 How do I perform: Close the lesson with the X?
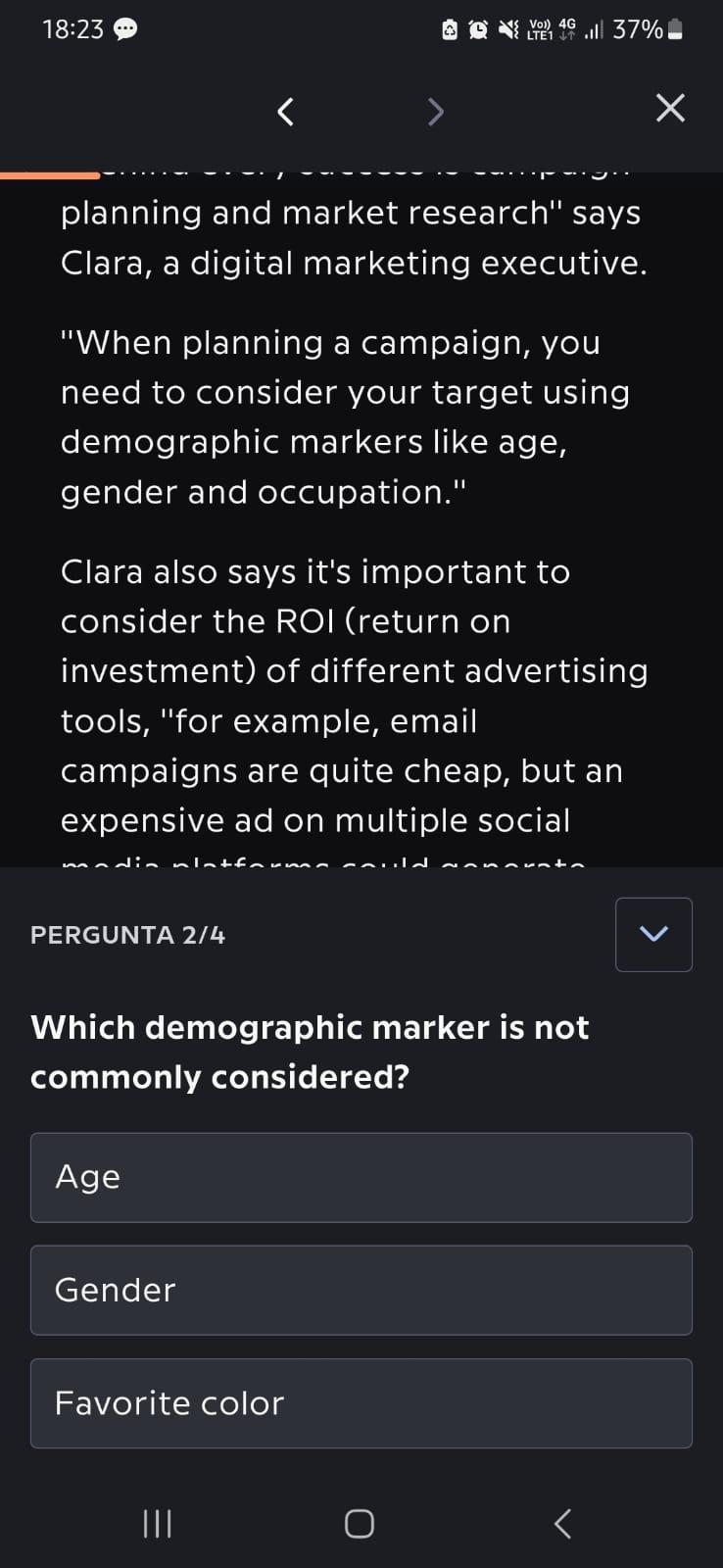[x=670, y=108]
